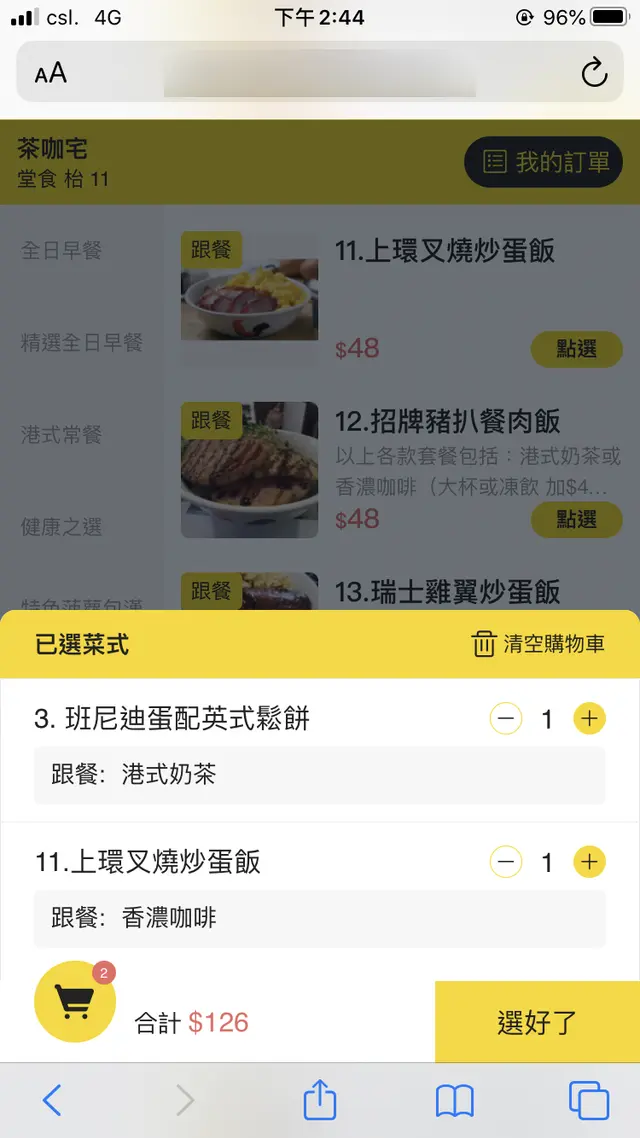Decrease quantity of 班尼迪蛋配英式鬆餅
The height and width of the screenshot is (1138, 640).
coord(506,718)
